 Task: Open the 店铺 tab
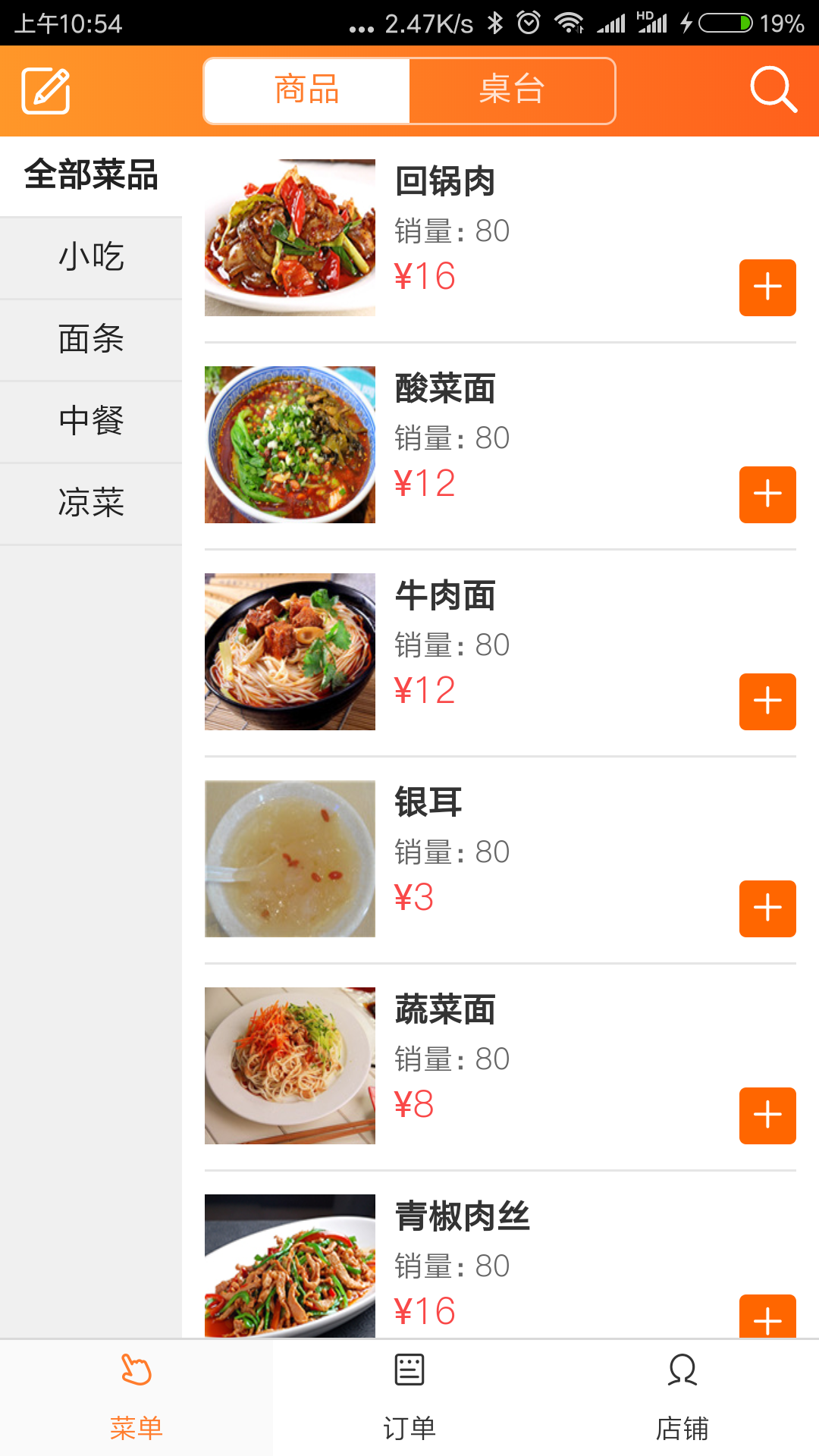[682, 1397]
